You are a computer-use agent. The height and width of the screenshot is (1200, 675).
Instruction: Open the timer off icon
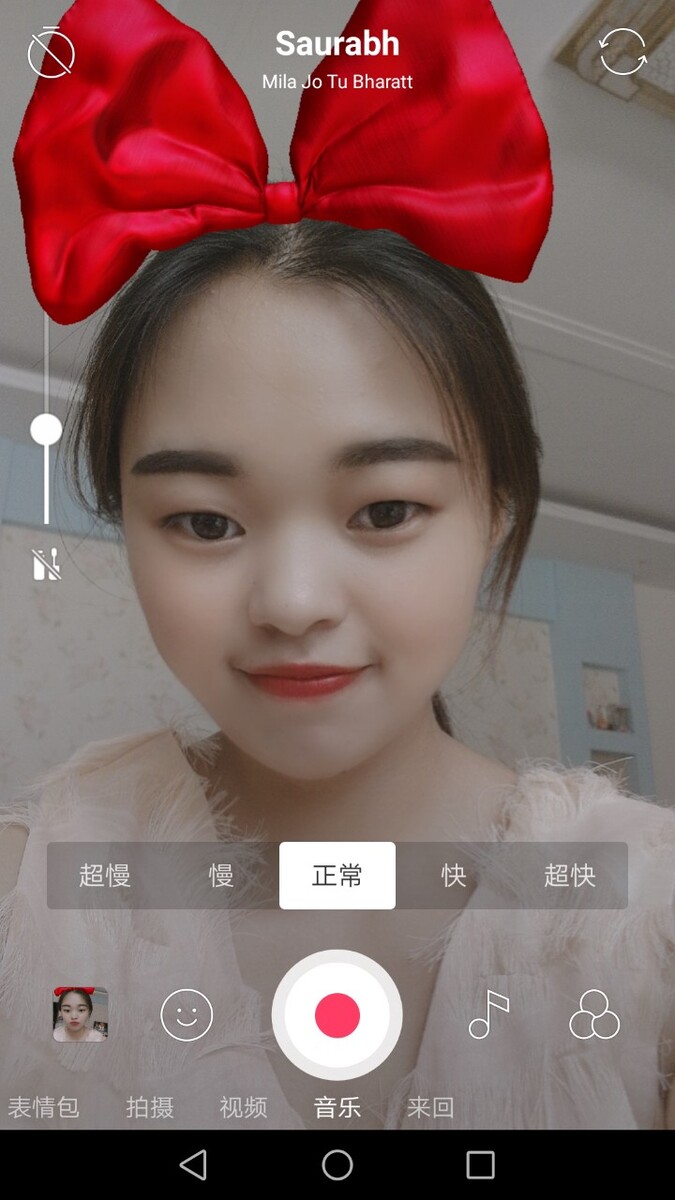51,53
